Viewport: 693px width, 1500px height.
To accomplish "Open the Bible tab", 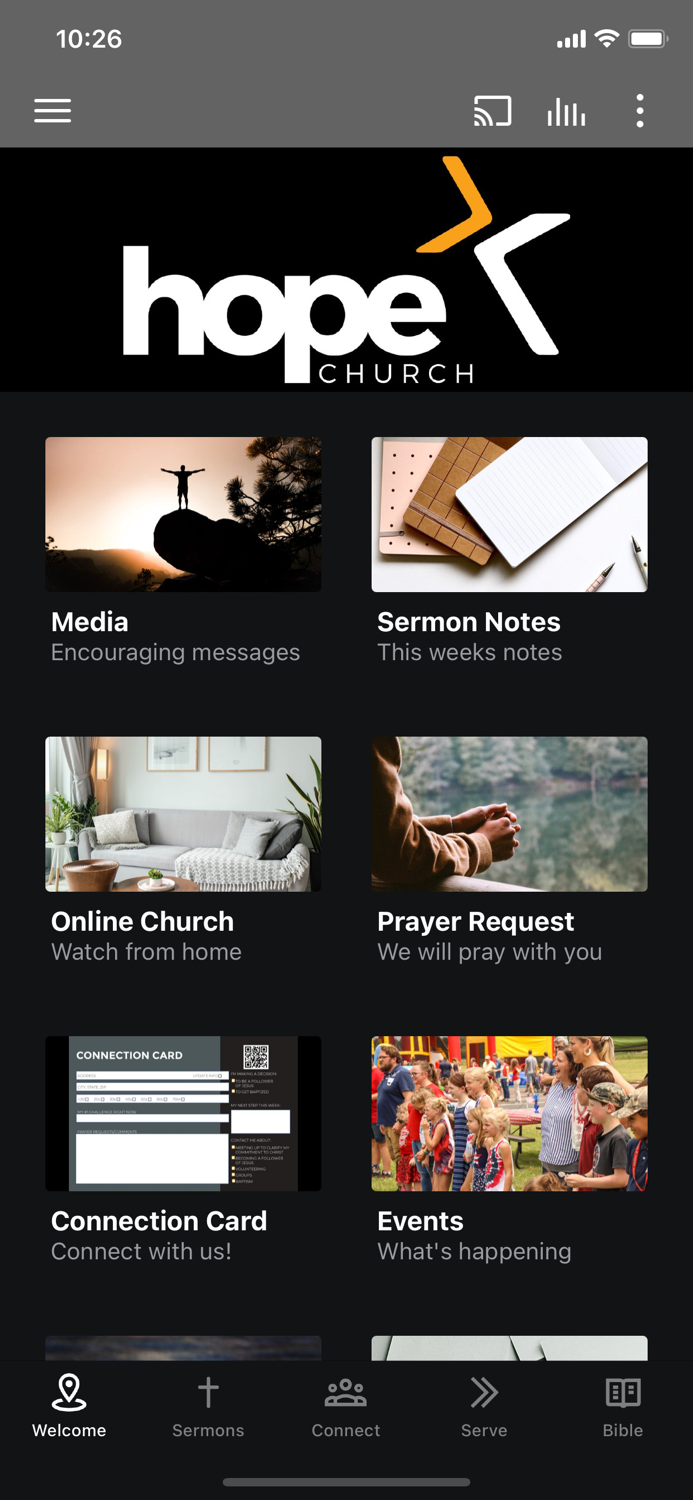I will click(x=622, y=1406).
